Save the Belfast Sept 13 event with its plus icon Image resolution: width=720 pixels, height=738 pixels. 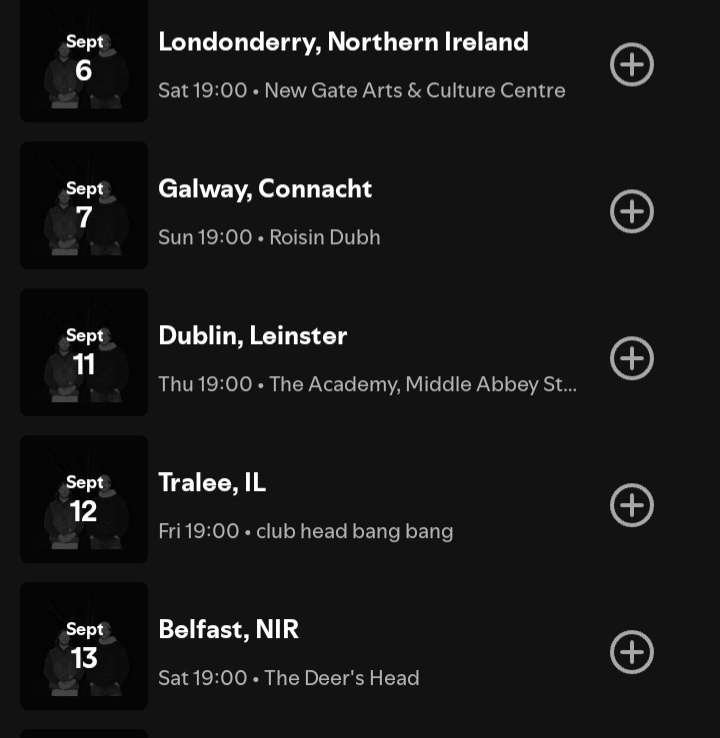pos(632,653)
